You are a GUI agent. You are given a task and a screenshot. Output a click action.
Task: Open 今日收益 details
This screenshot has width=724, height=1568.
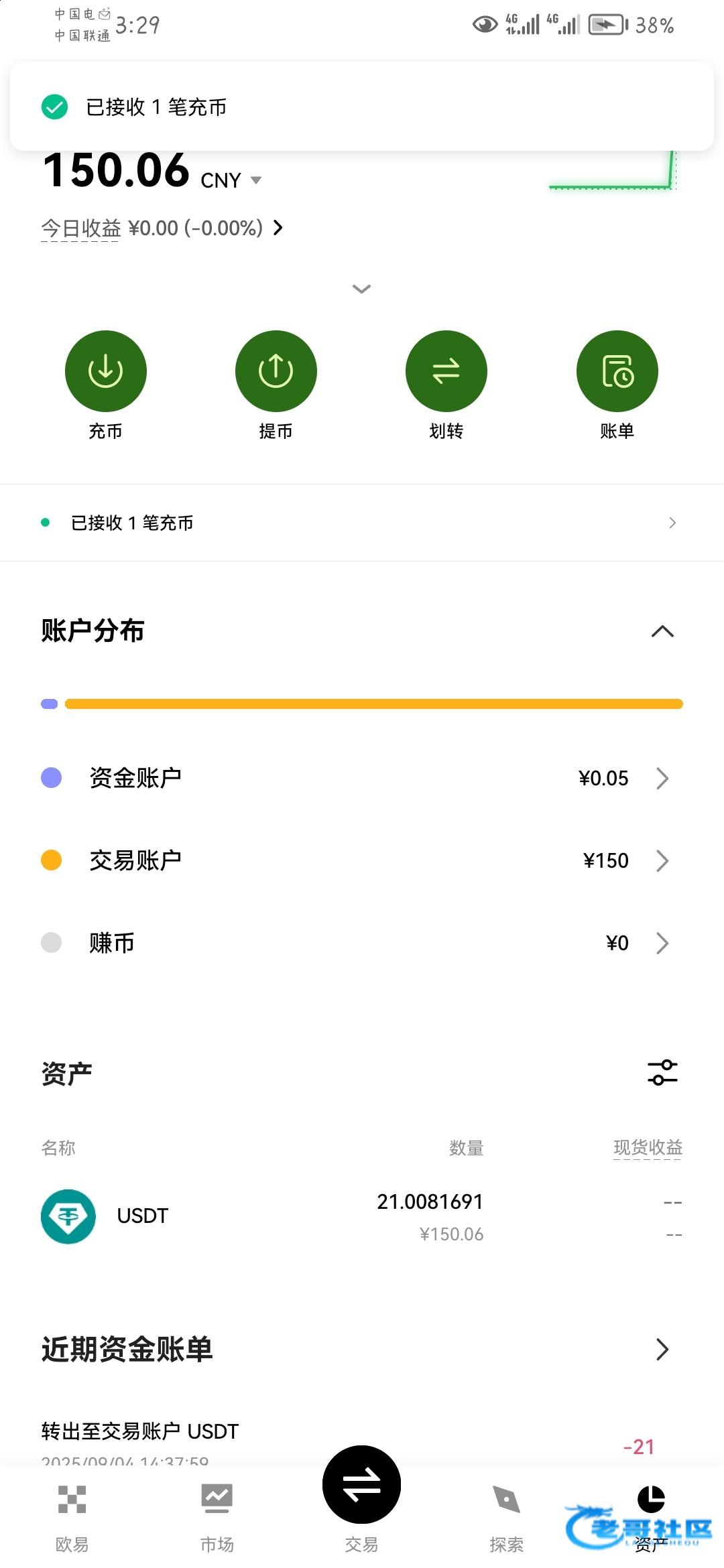(x=162, y=228)
